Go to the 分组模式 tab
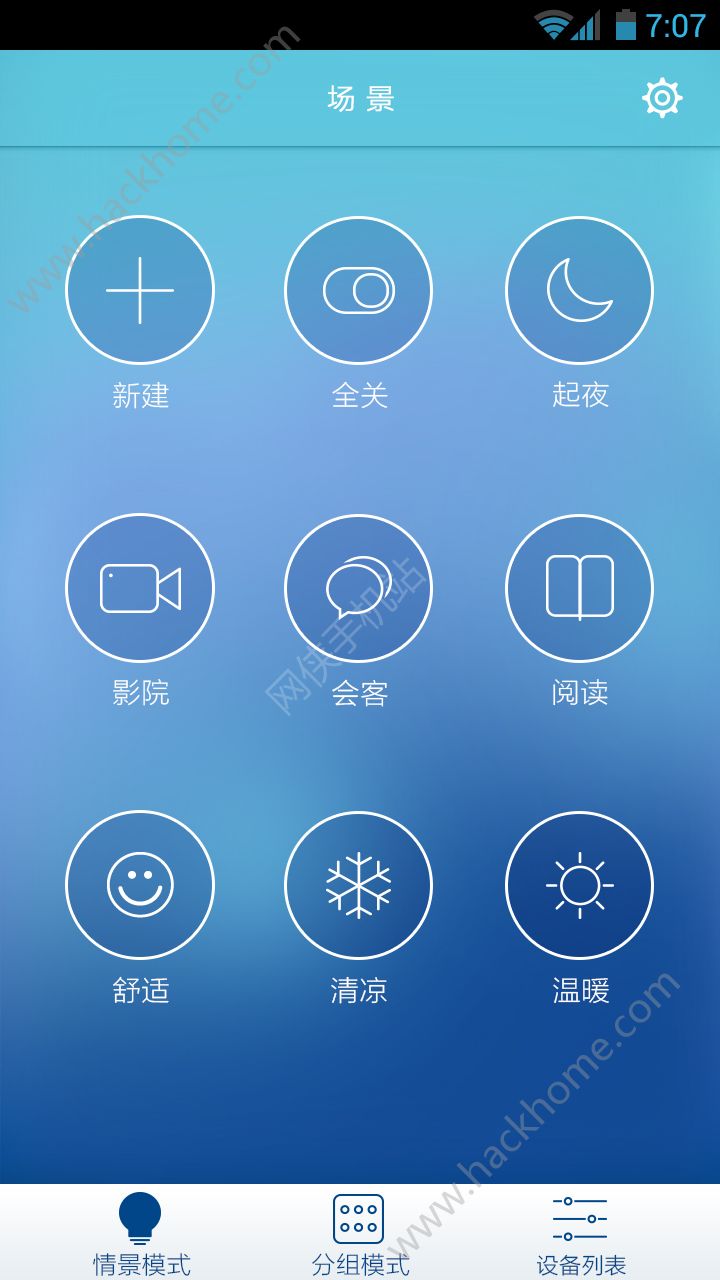Screen dimensions: 720x1280 pyautogui.click(x=359, y=1233)
